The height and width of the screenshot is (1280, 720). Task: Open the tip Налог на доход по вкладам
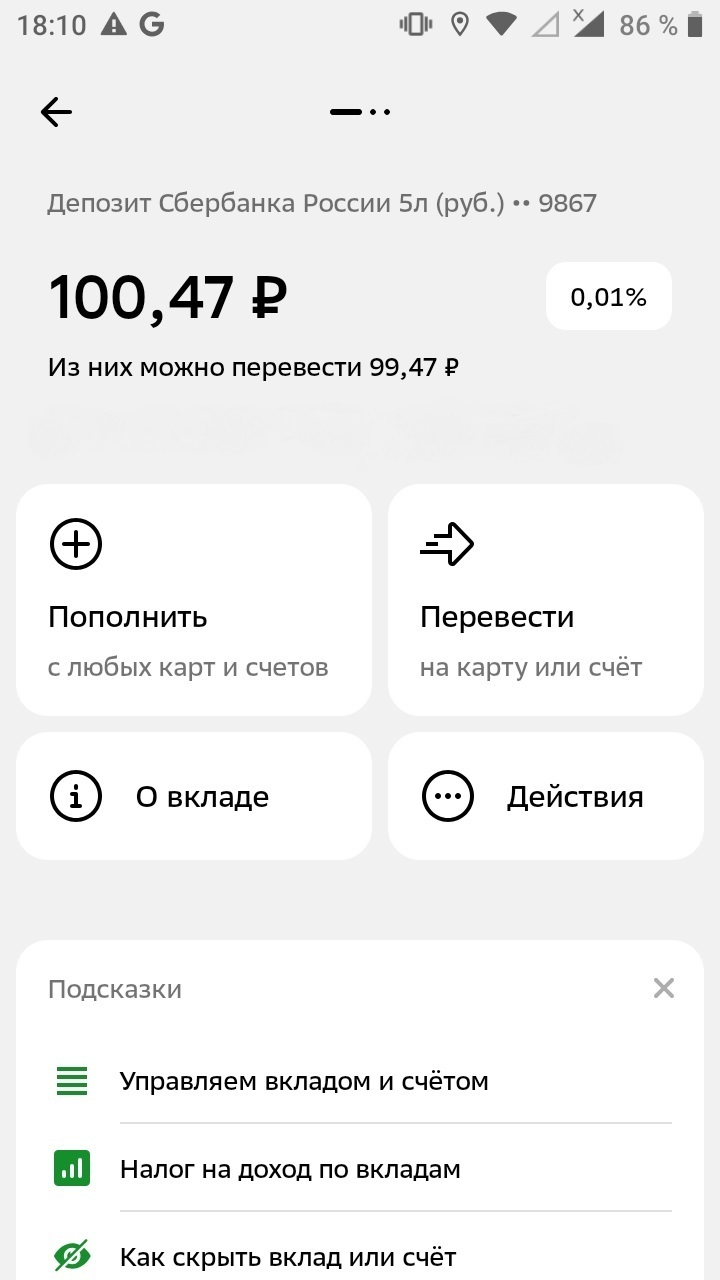click(289, 1167)
